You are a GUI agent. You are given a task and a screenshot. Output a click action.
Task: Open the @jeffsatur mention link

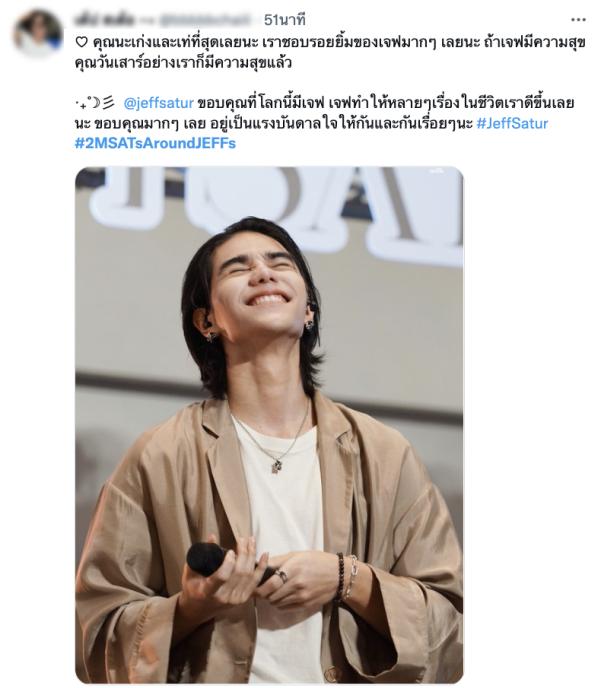[156, 104]
